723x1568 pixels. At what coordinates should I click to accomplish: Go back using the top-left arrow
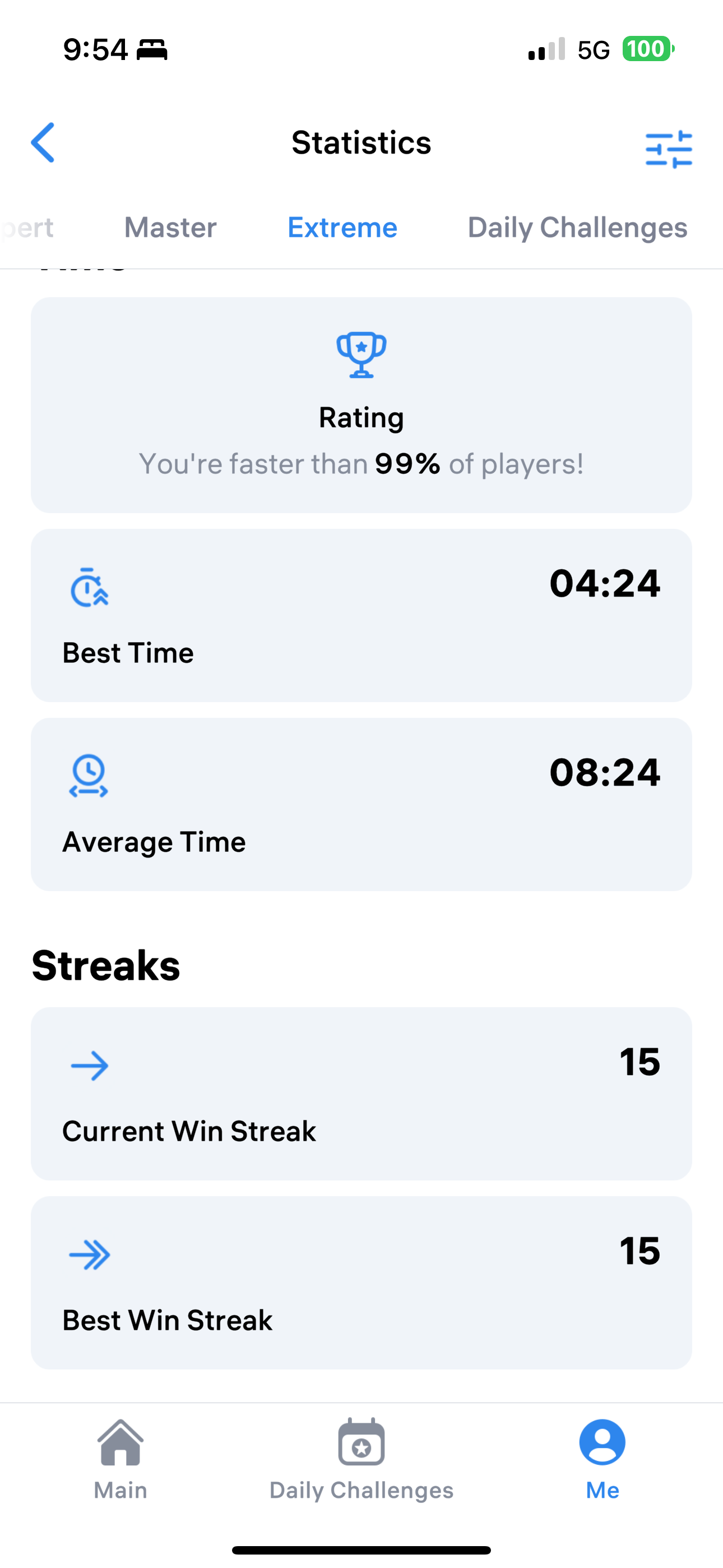point(43,142)
